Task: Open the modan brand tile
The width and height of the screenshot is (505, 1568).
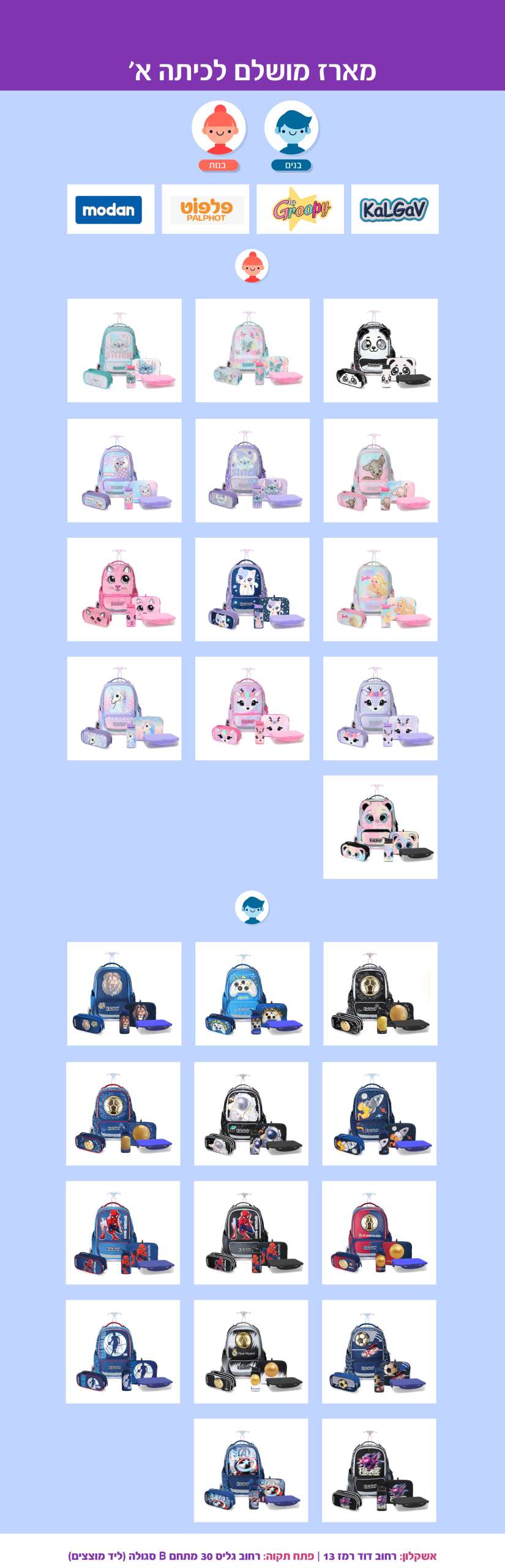Action: click(x=110, y=209)
